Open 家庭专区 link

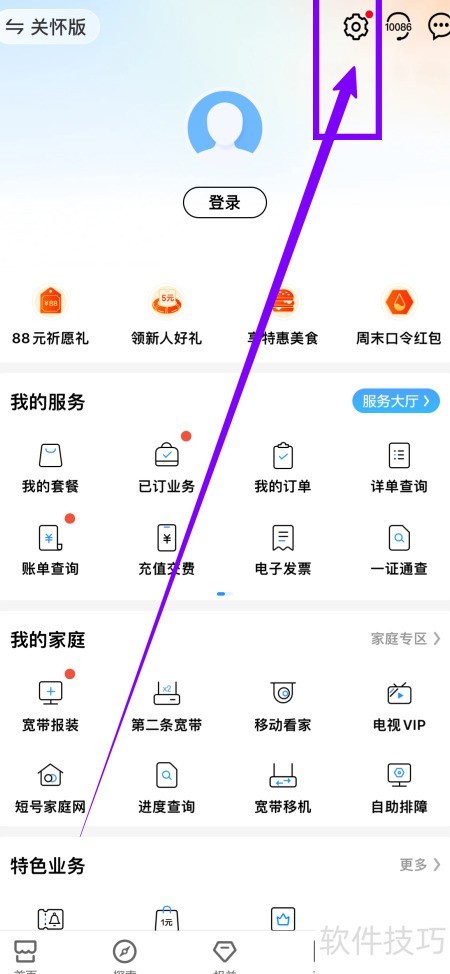[406, 639]
